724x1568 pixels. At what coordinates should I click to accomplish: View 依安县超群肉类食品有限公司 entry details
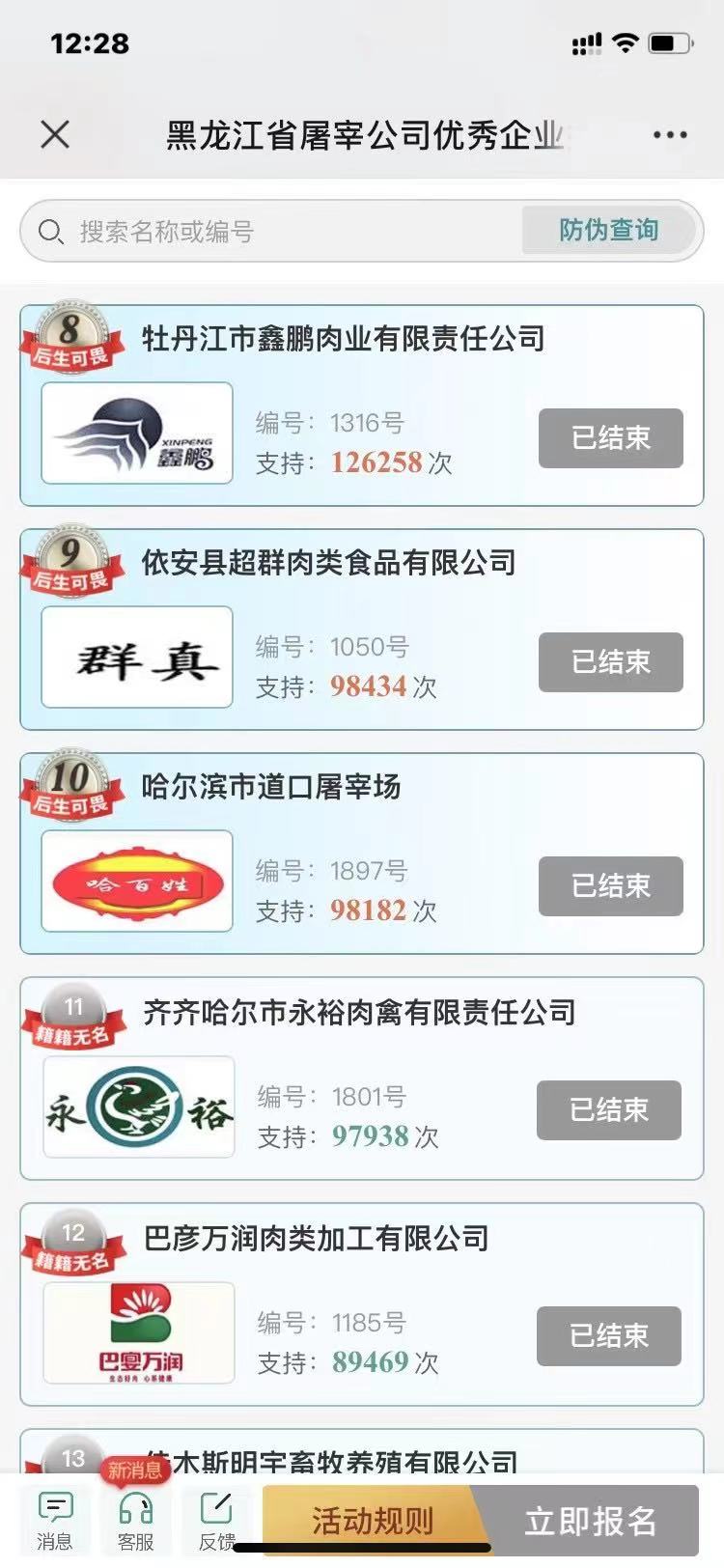tap(328, 563)
